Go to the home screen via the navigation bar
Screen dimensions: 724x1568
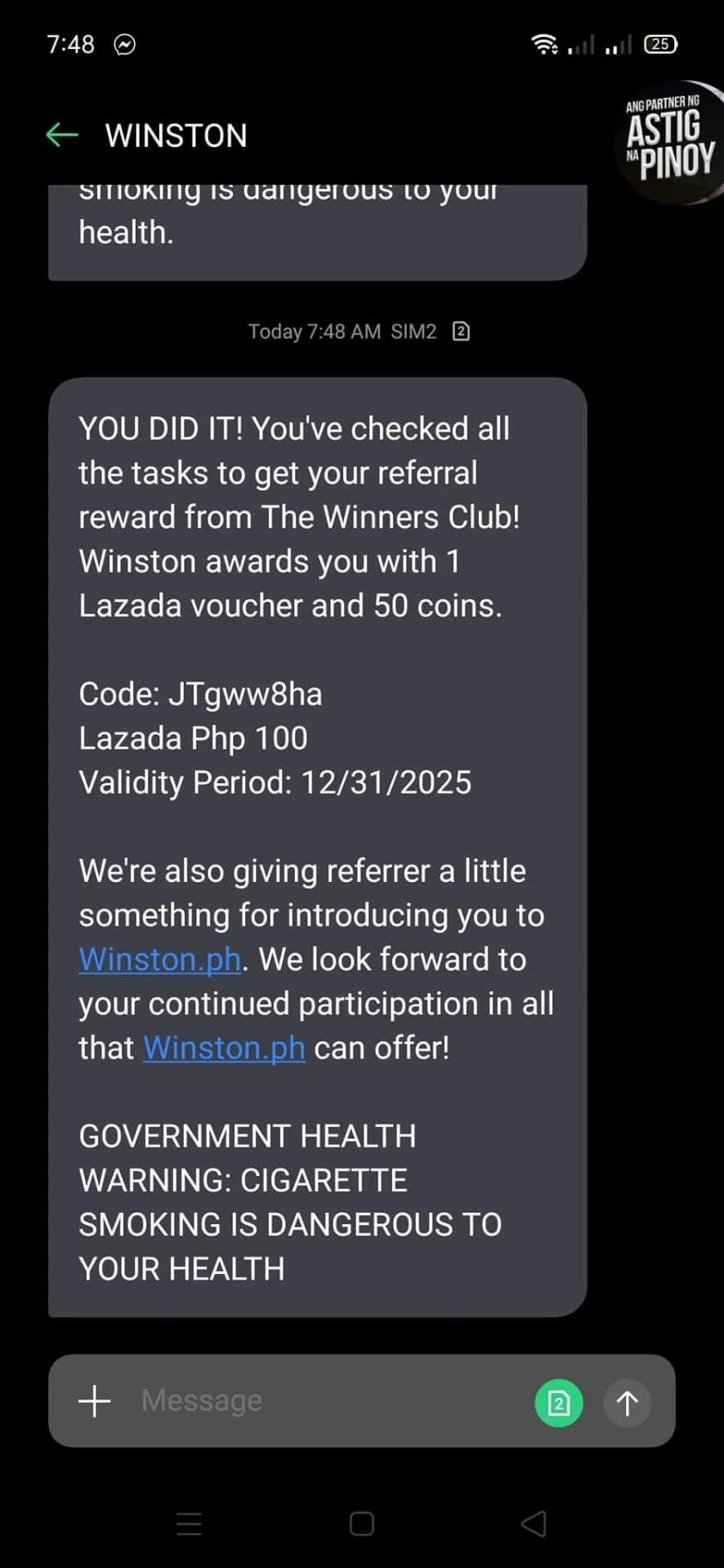[x=362, y=1524]
